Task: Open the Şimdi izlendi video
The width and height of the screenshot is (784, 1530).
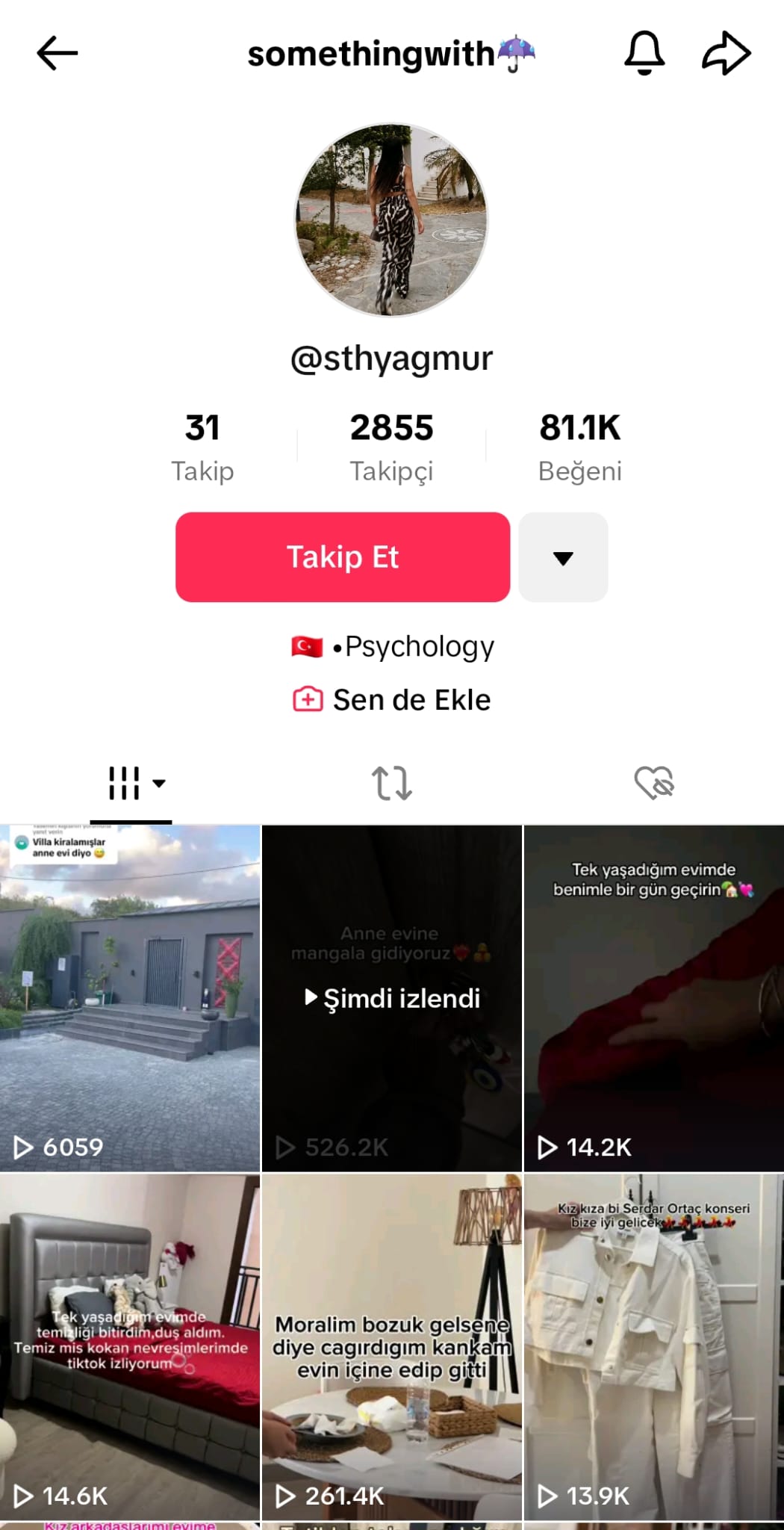Action: tap(391, 998)
